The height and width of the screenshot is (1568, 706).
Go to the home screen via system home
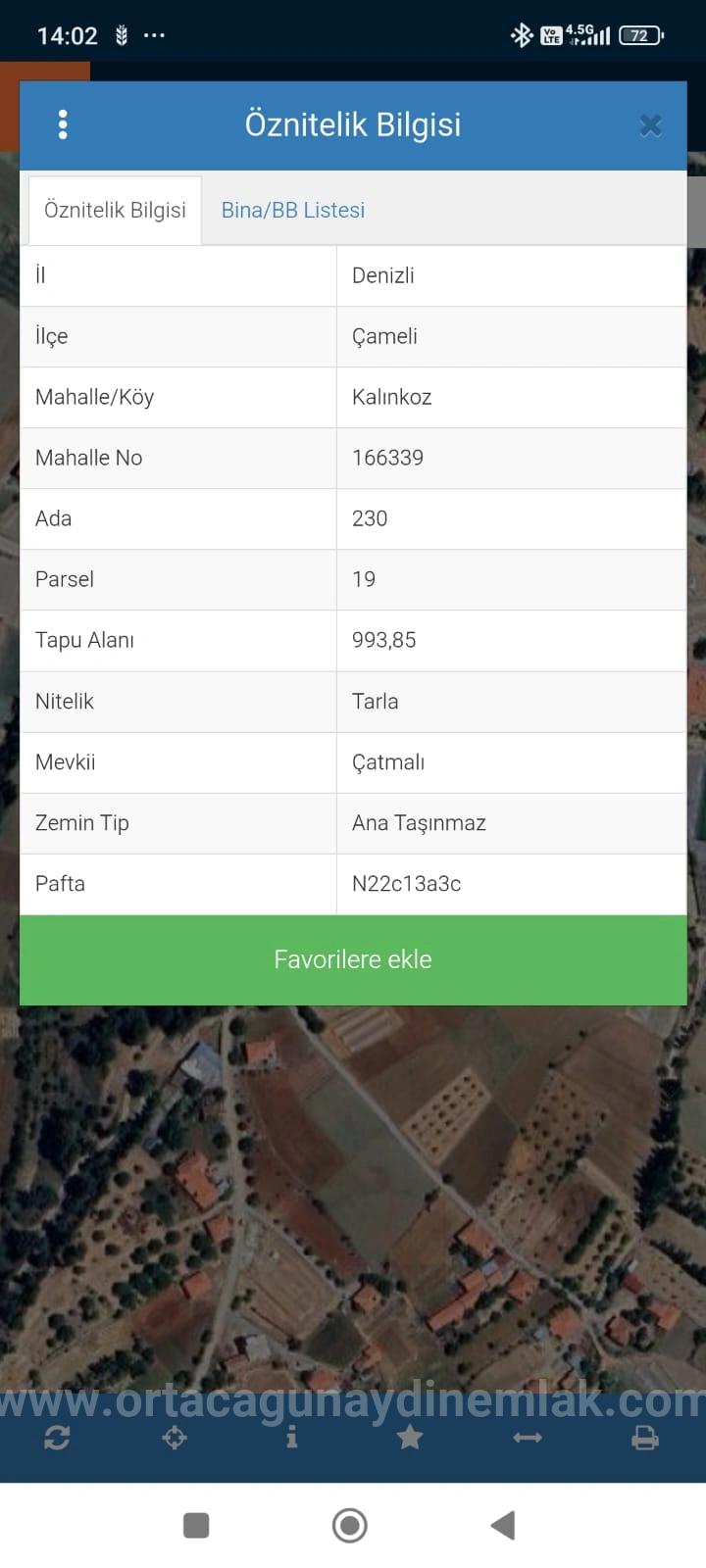(350, 1525)
